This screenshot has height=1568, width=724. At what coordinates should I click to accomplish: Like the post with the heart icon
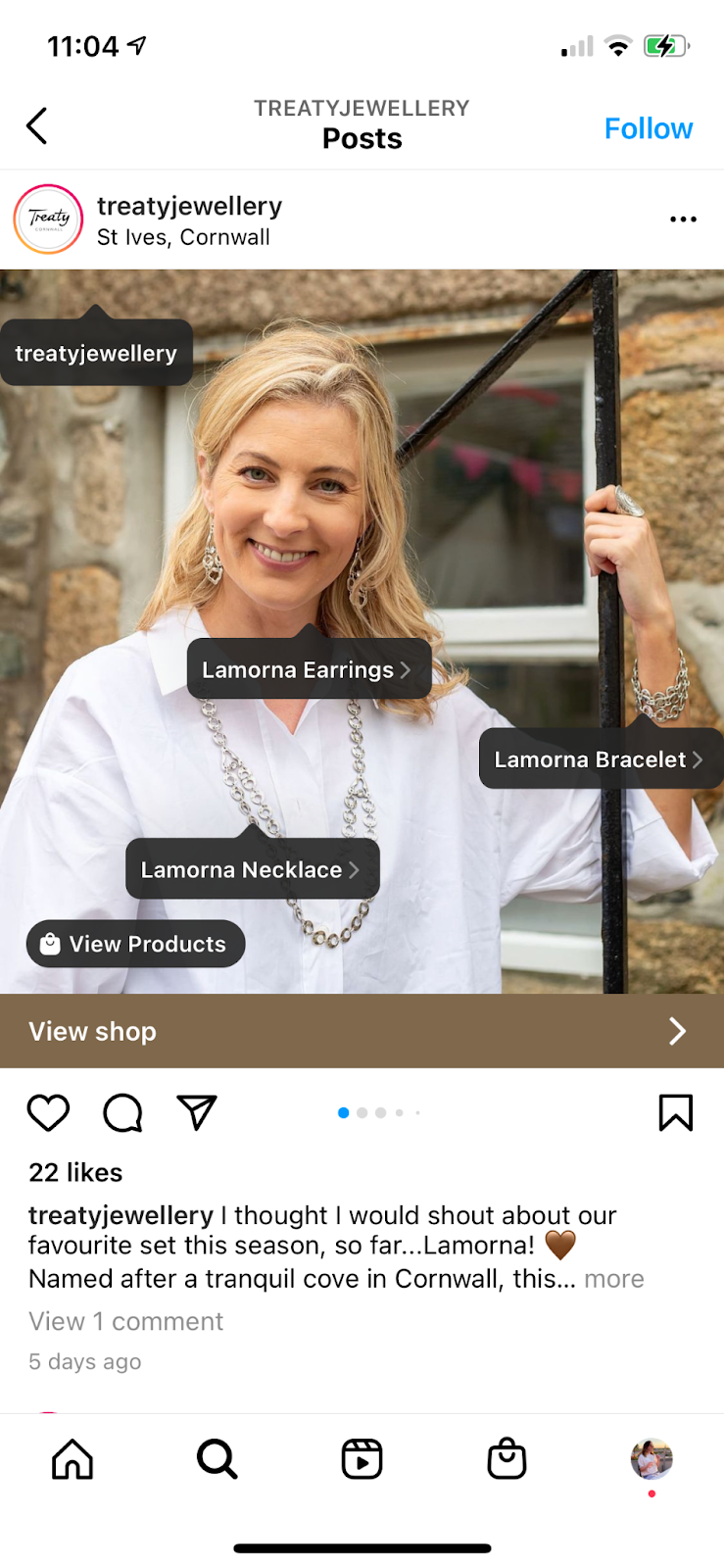[48, 1113]
